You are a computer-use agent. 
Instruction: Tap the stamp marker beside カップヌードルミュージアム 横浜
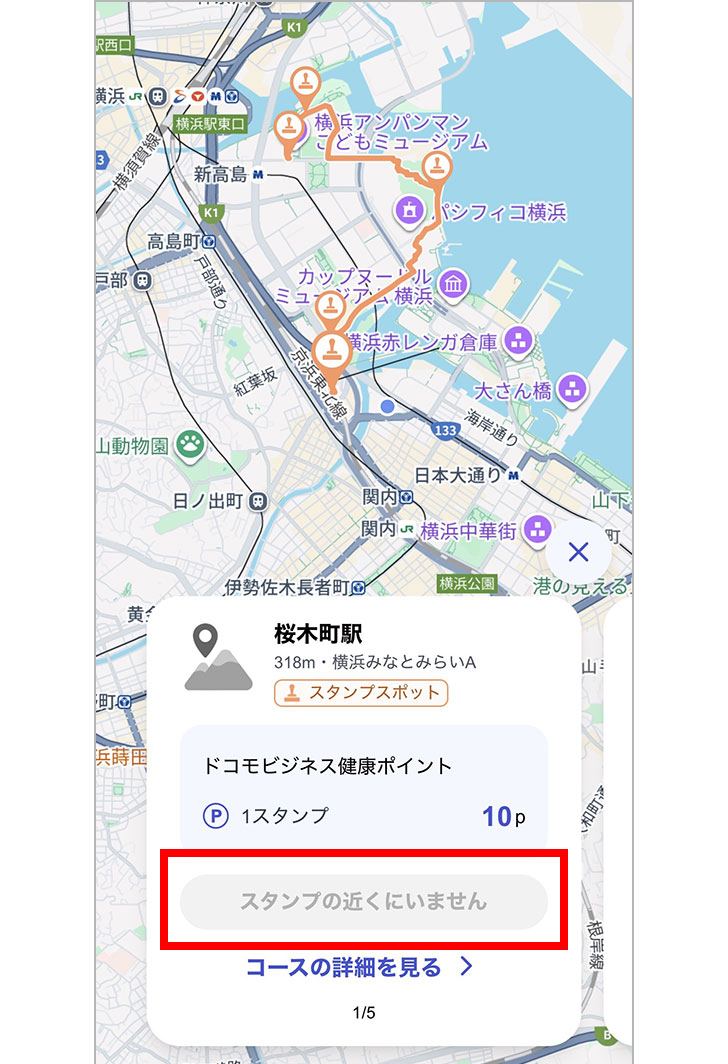[331, 304]
